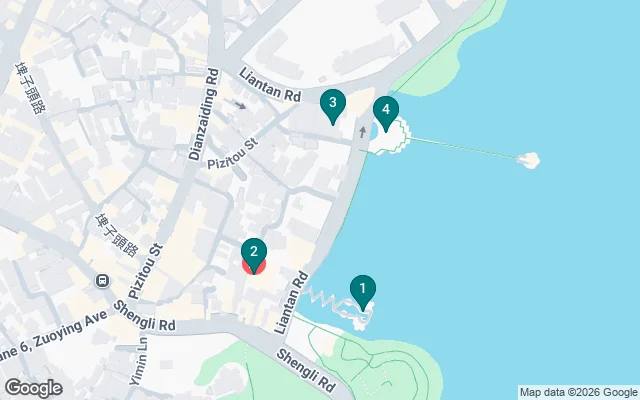
Task: Open the red-highlighted marker 2
Action: (x=254, y=254)
